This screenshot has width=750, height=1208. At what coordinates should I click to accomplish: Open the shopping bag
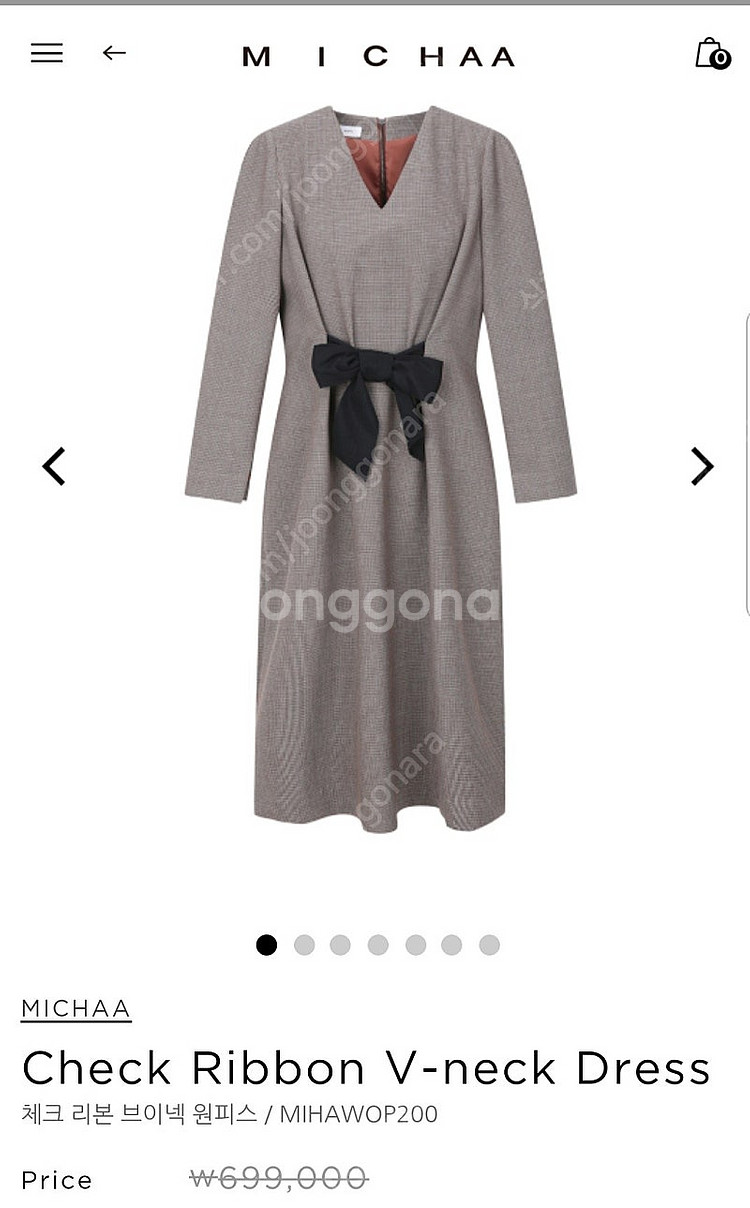pyautogui.click(x=711, y=53)
